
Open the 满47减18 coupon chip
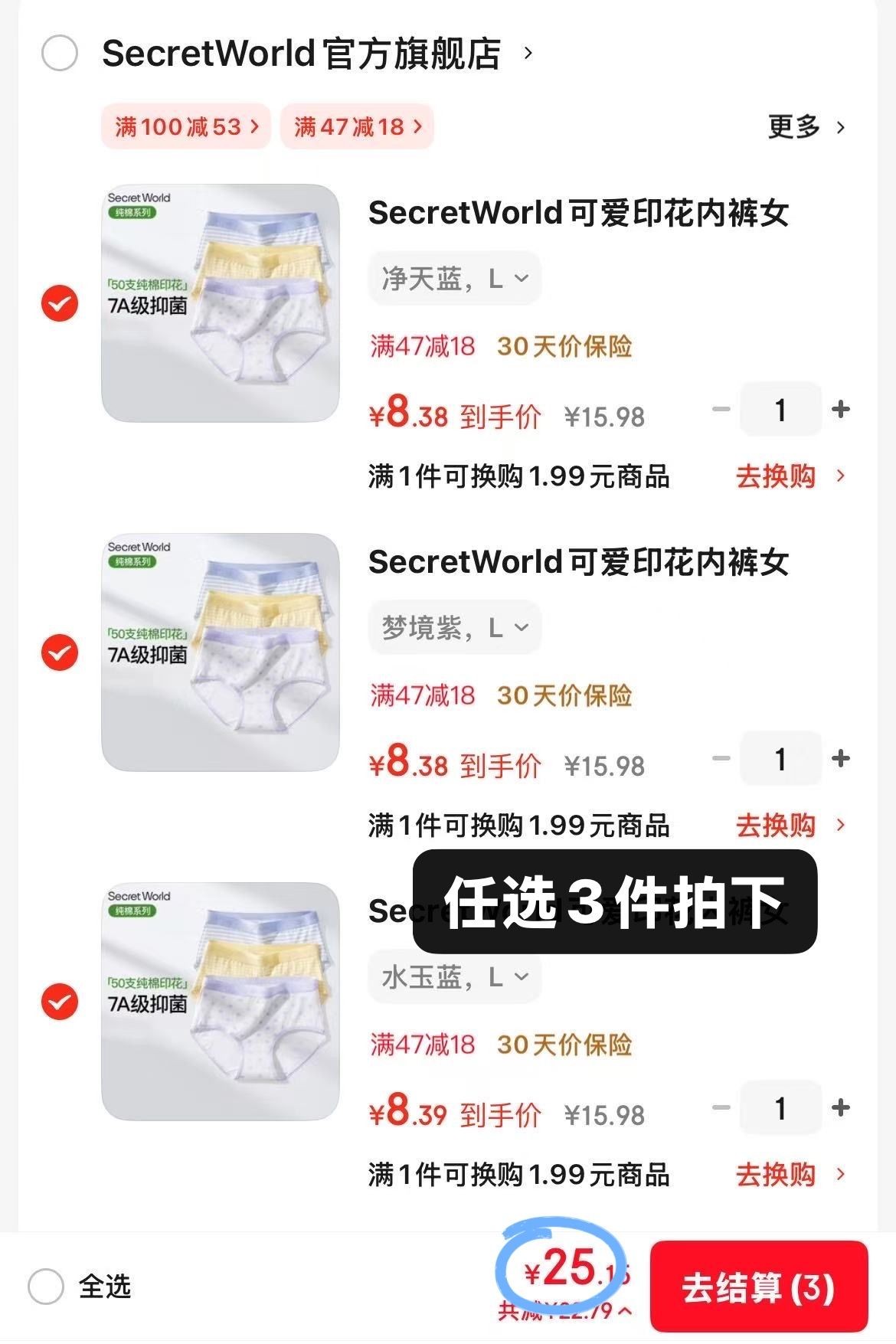point(357,126)
